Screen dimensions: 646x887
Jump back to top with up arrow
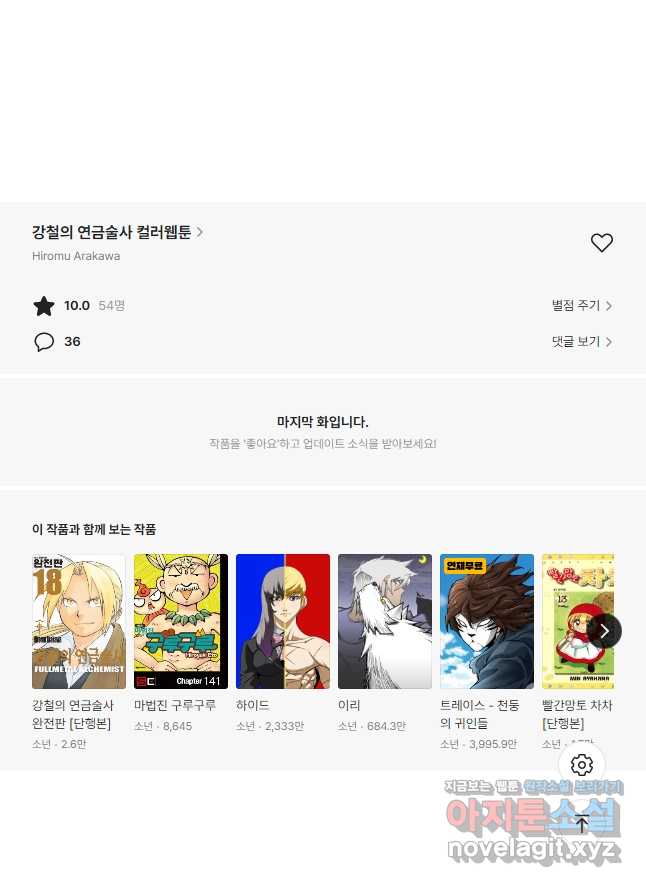pos(582,824)
